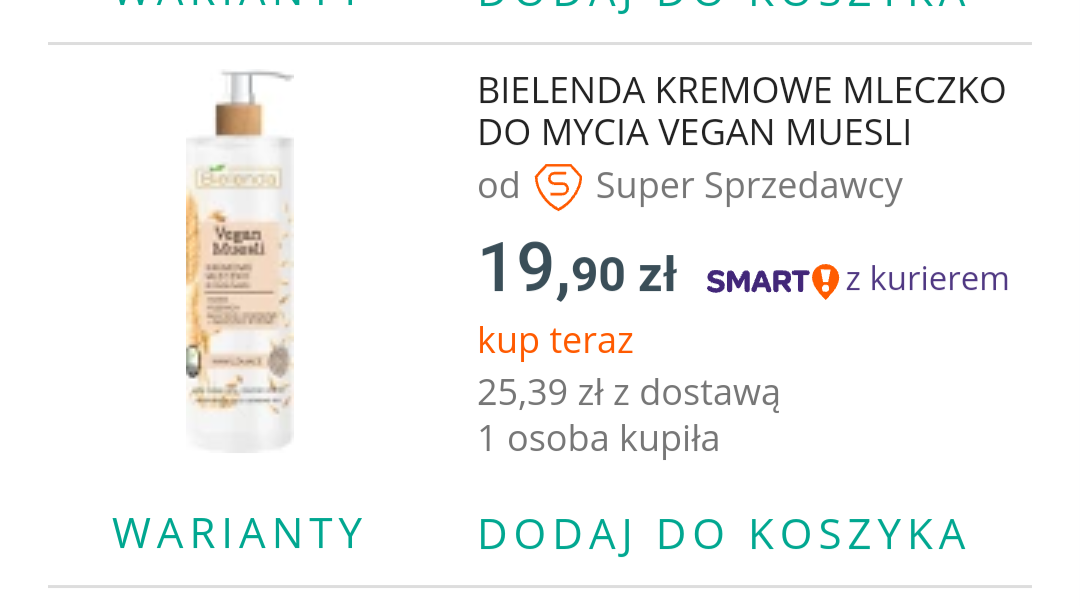1080x606 pixels.
Task: Show variants for the Bielenda Vegan Muesli milk
Action: (x=238, y=533)
